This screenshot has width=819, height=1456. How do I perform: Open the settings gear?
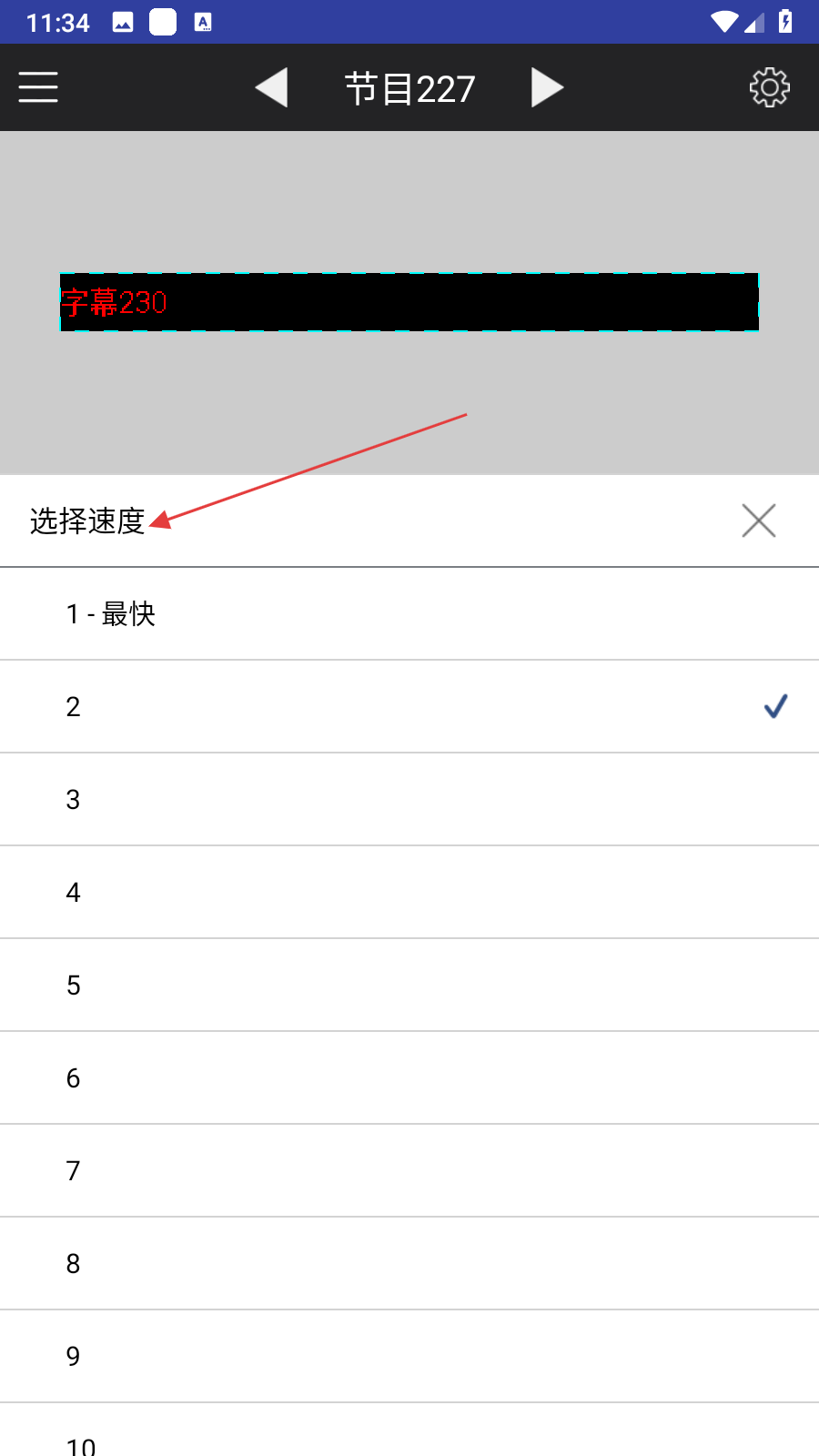coord(769,87)
